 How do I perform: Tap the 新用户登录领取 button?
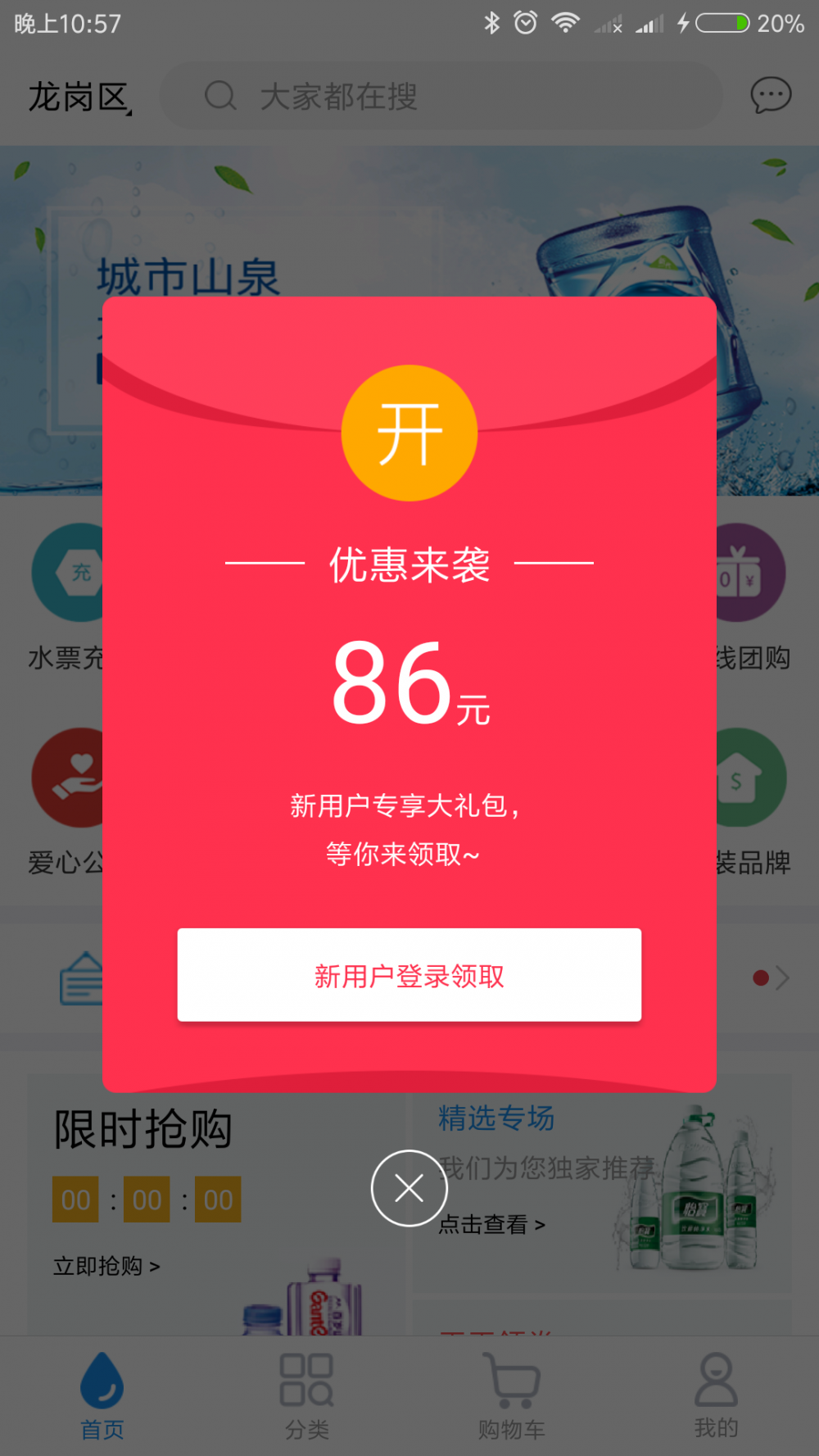tap(409, 974)
